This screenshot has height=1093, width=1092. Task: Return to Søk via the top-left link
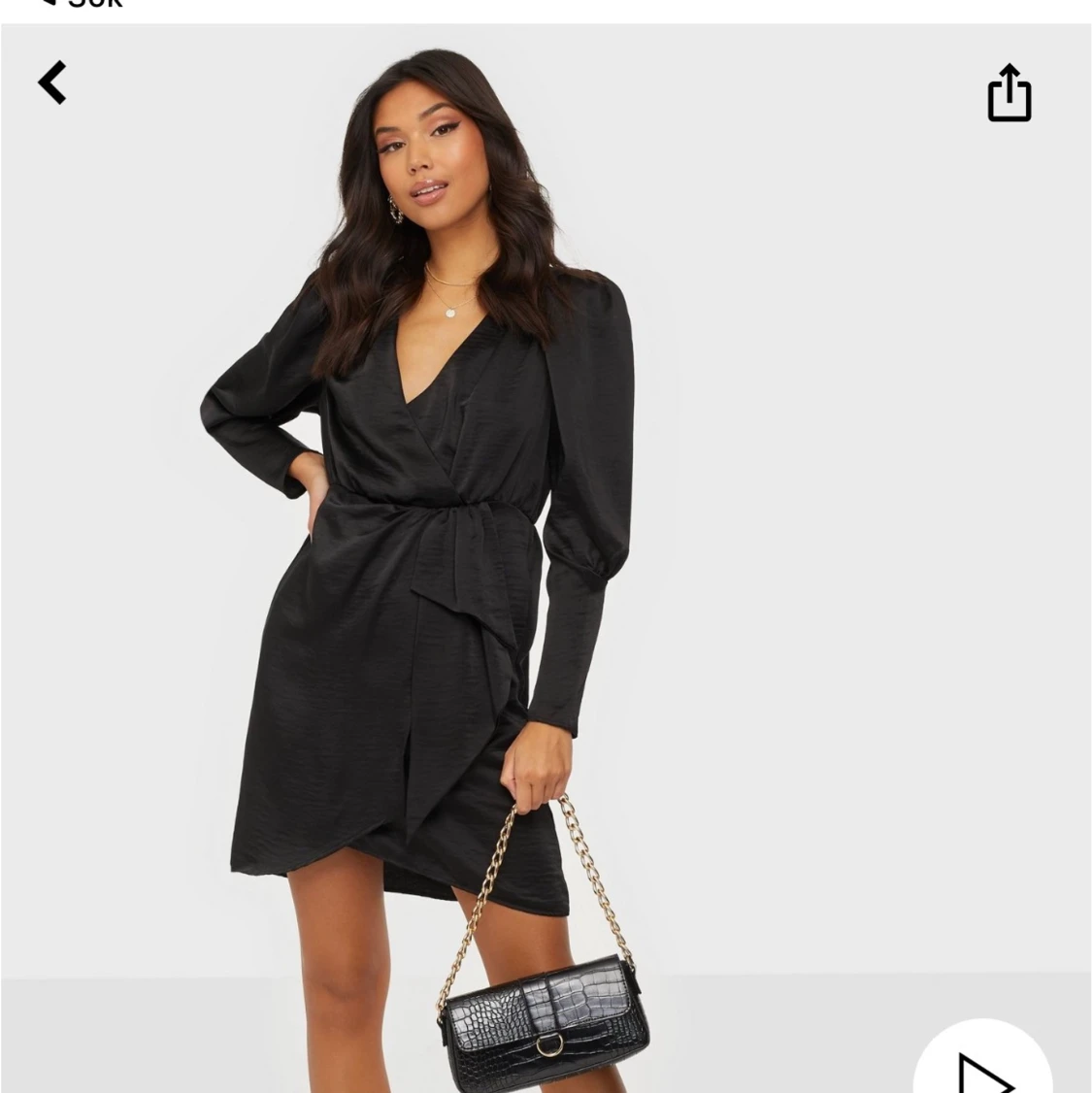click(x=83, y=5)
